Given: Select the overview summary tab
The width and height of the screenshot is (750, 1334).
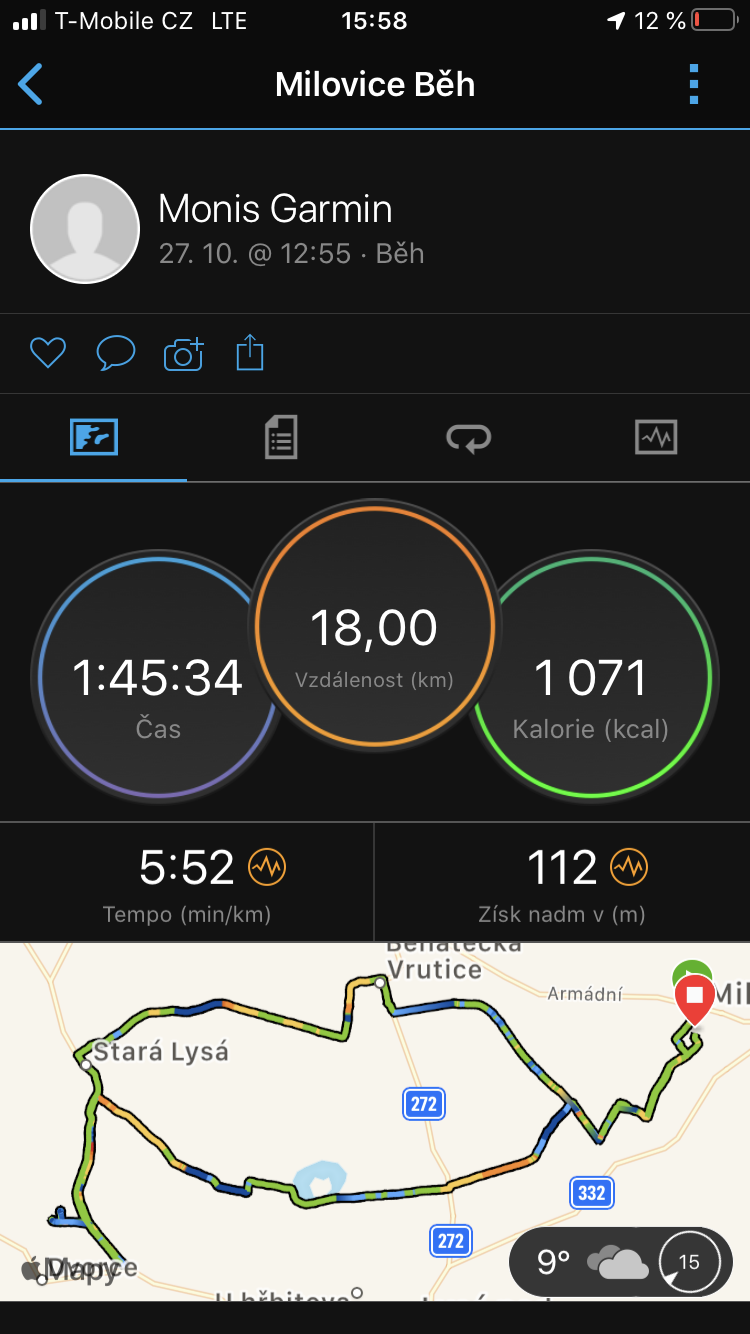Looking at the screenshot, I should 94,438.
